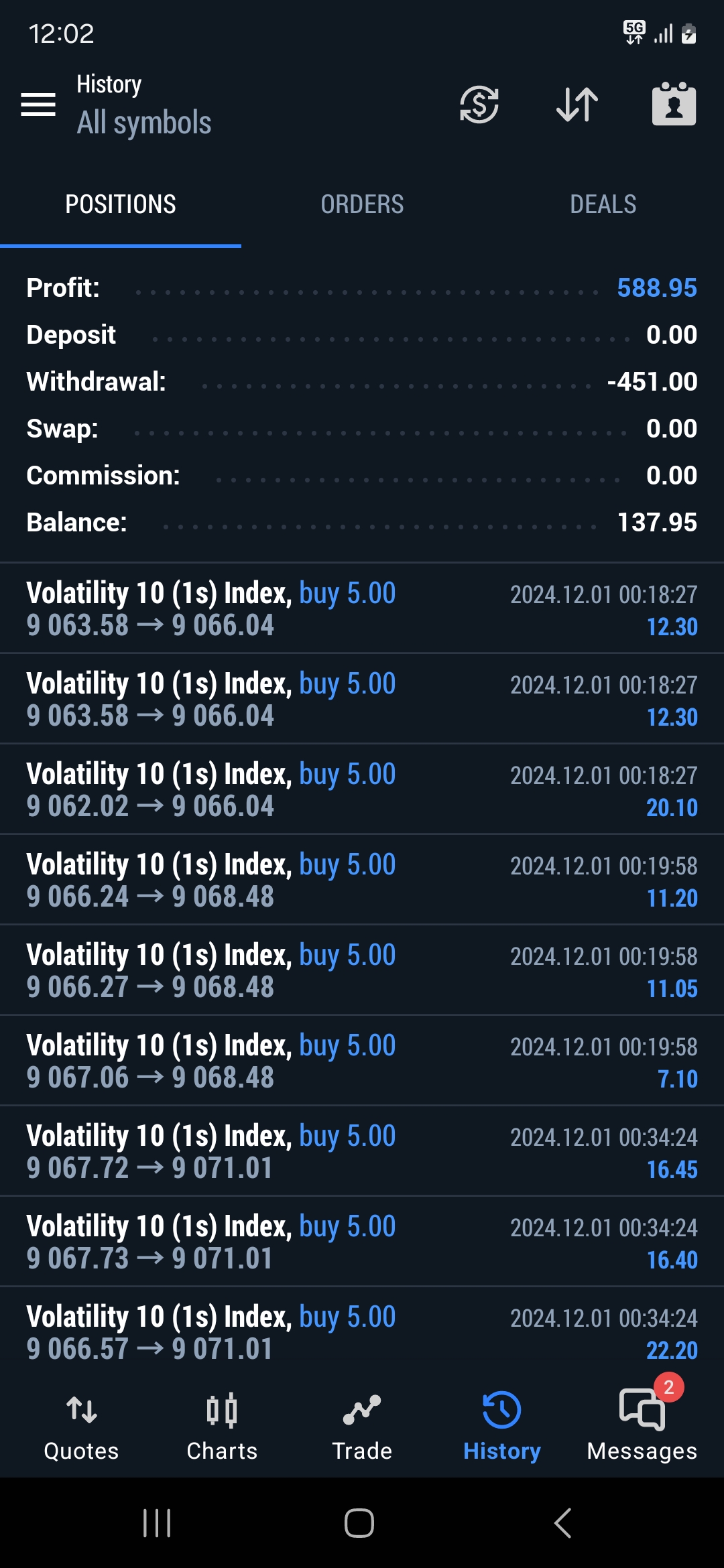This screenshot has width=724, height=1568.
Task: Open the position with 7.10 profit
Action: point(362,1061)
